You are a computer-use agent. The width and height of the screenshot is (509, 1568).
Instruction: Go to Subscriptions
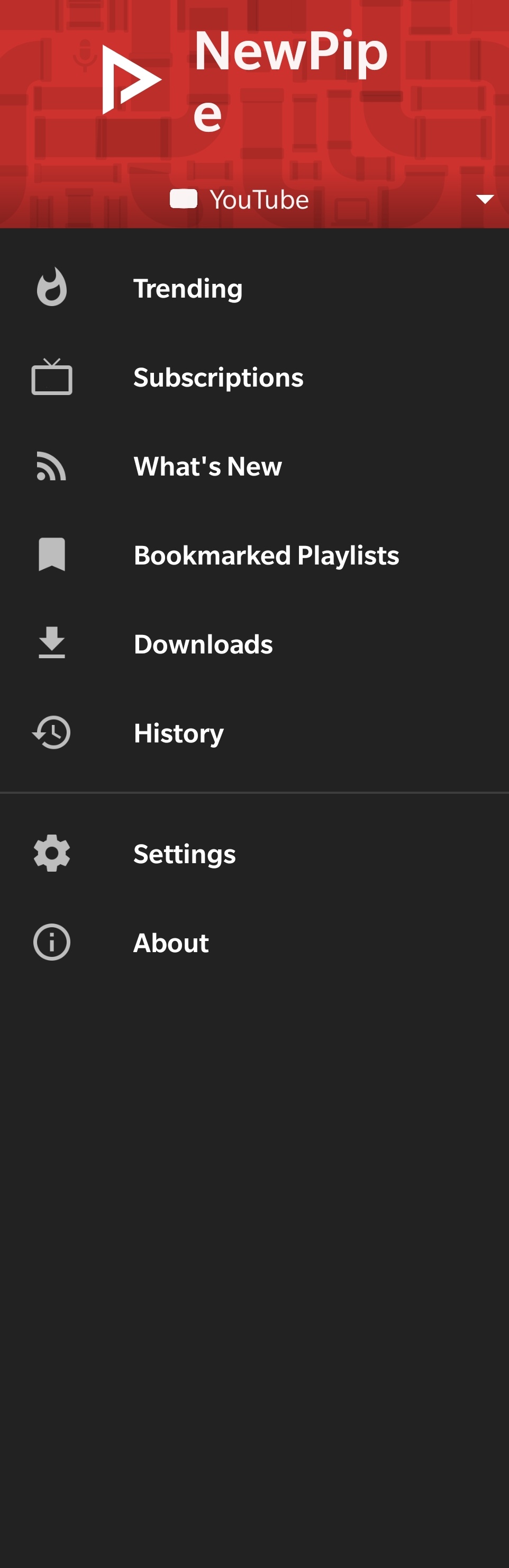(x=217, y=378)
